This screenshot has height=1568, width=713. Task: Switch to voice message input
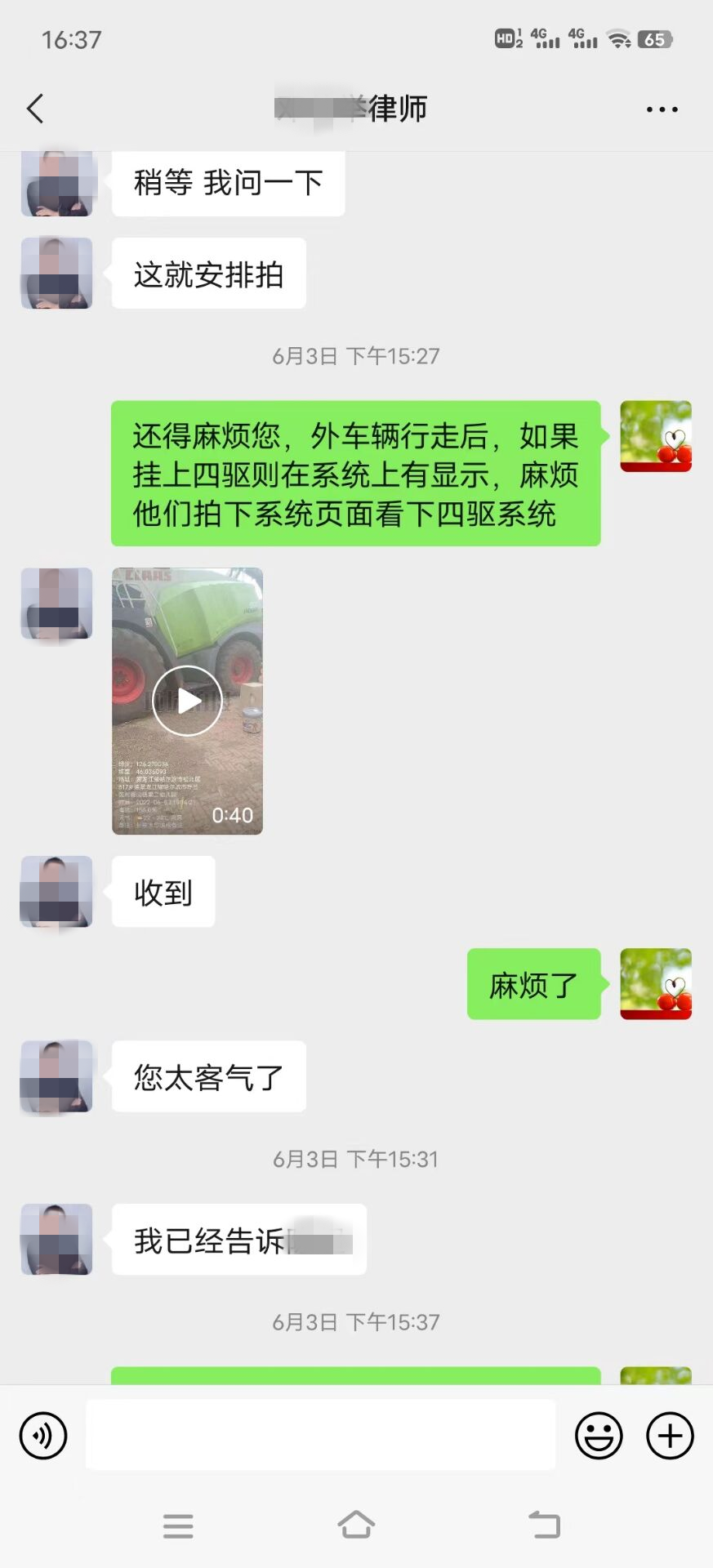coord(43,1435)
